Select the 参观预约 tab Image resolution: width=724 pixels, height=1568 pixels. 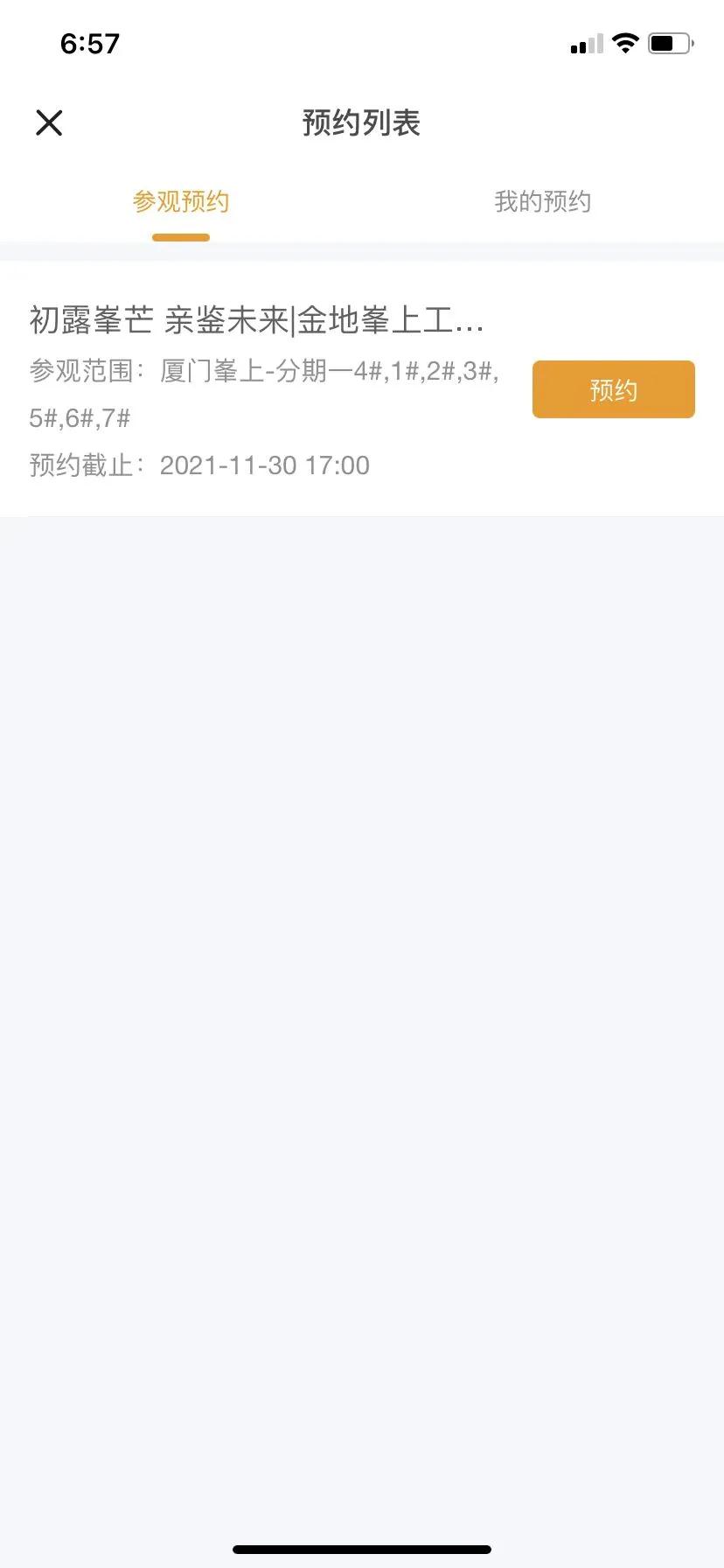point(181,202)
